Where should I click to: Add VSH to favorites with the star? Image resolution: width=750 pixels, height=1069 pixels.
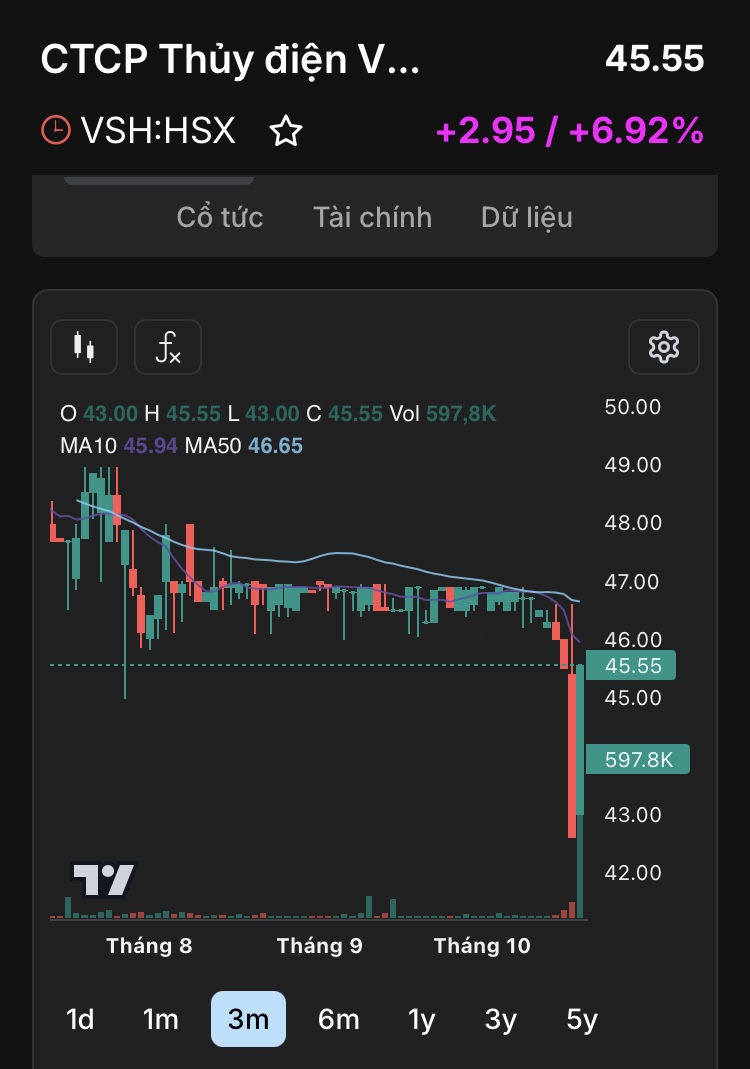coord(286,131)
